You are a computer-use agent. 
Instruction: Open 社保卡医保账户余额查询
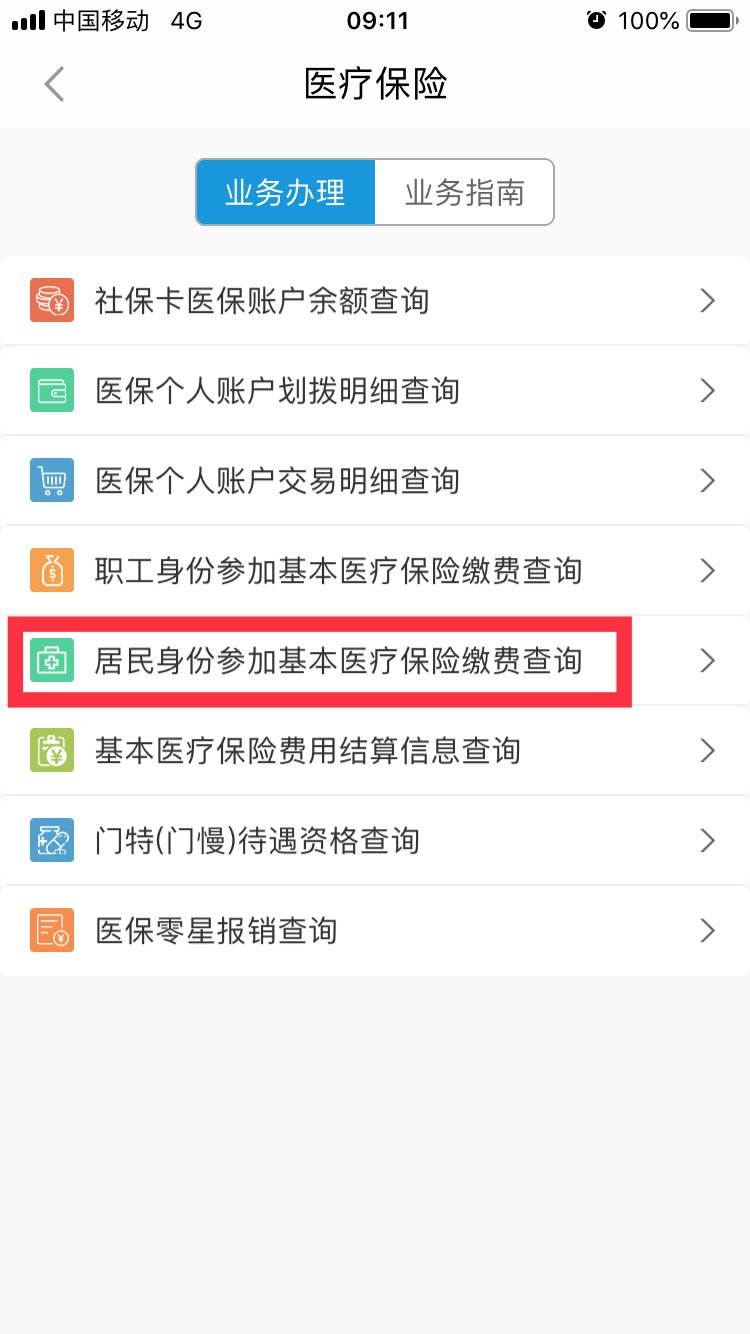374,301
